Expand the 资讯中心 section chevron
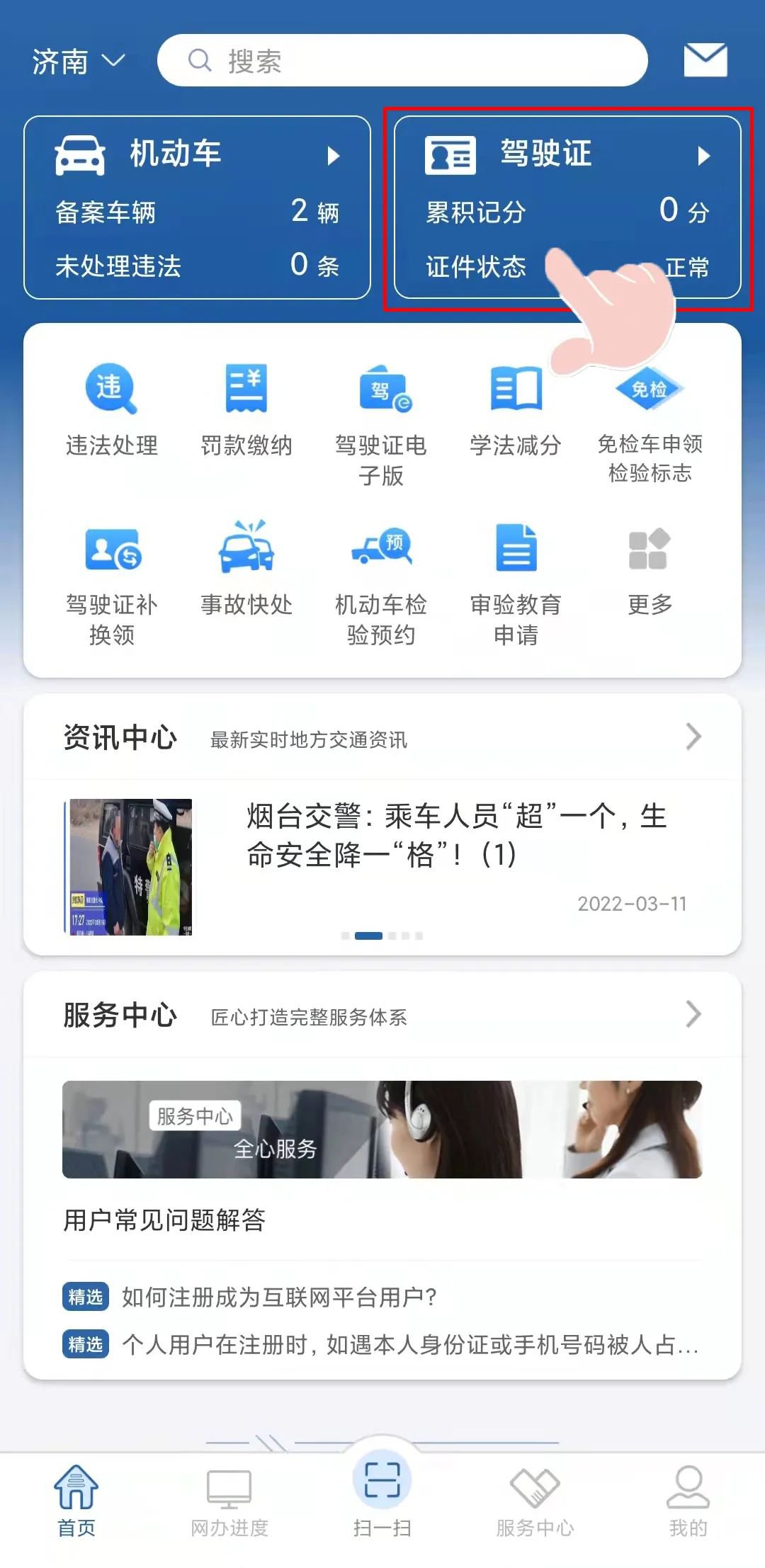765x1568 pixels. [693, 737]
